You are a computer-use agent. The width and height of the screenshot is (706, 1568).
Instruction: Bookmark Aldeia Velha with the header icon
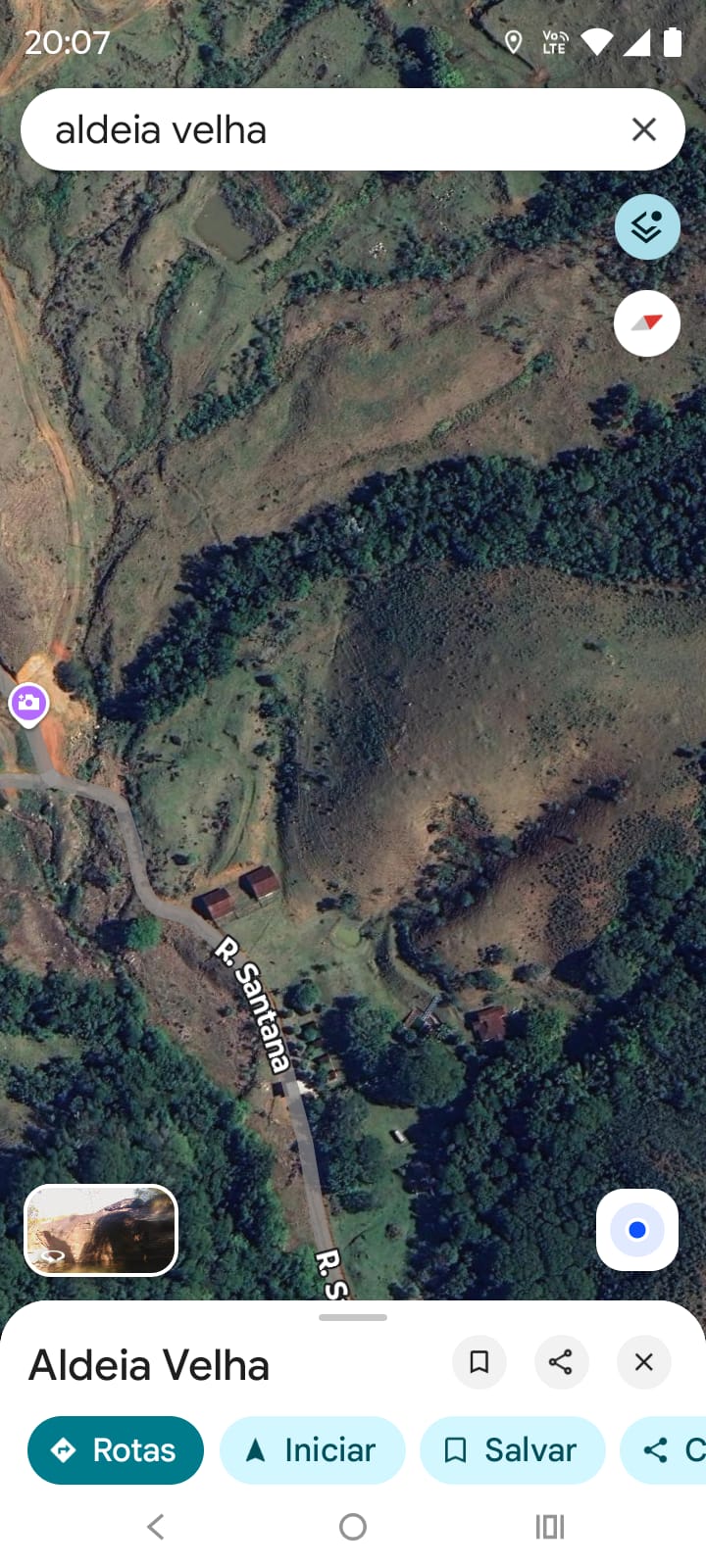479,1362
